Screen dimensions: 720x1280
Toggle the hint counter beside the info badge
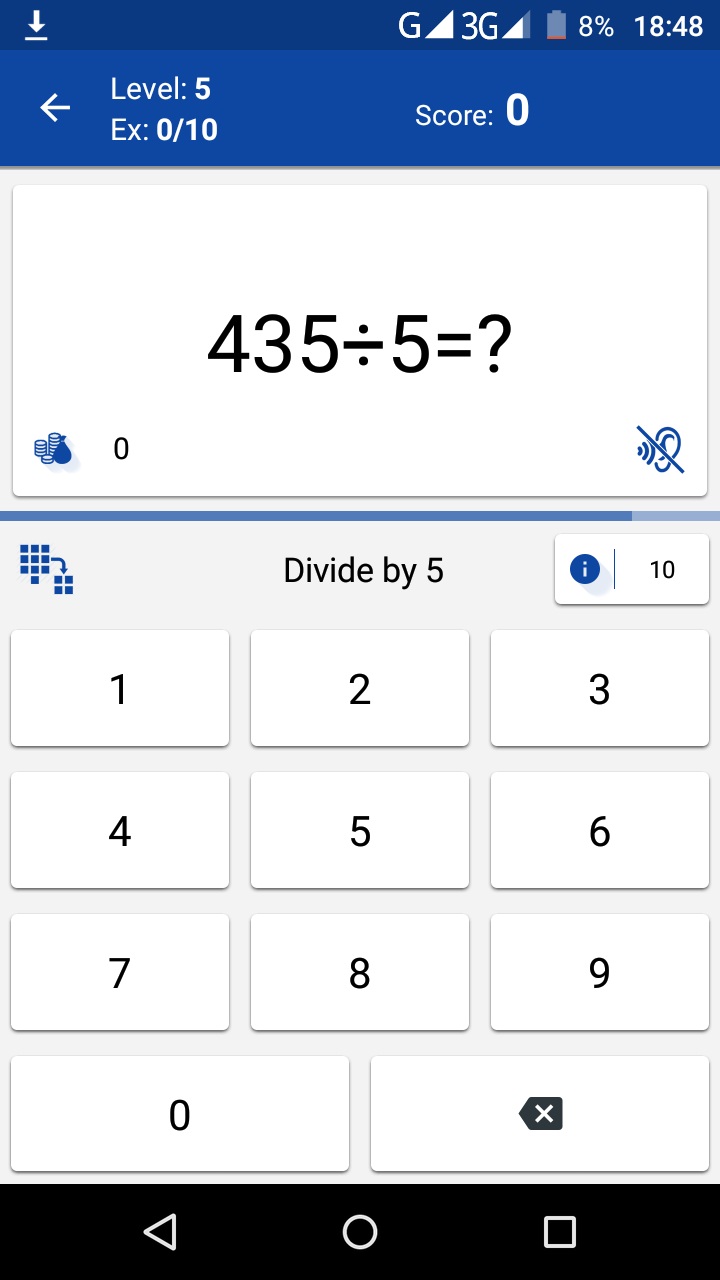(x=660, y=569)
